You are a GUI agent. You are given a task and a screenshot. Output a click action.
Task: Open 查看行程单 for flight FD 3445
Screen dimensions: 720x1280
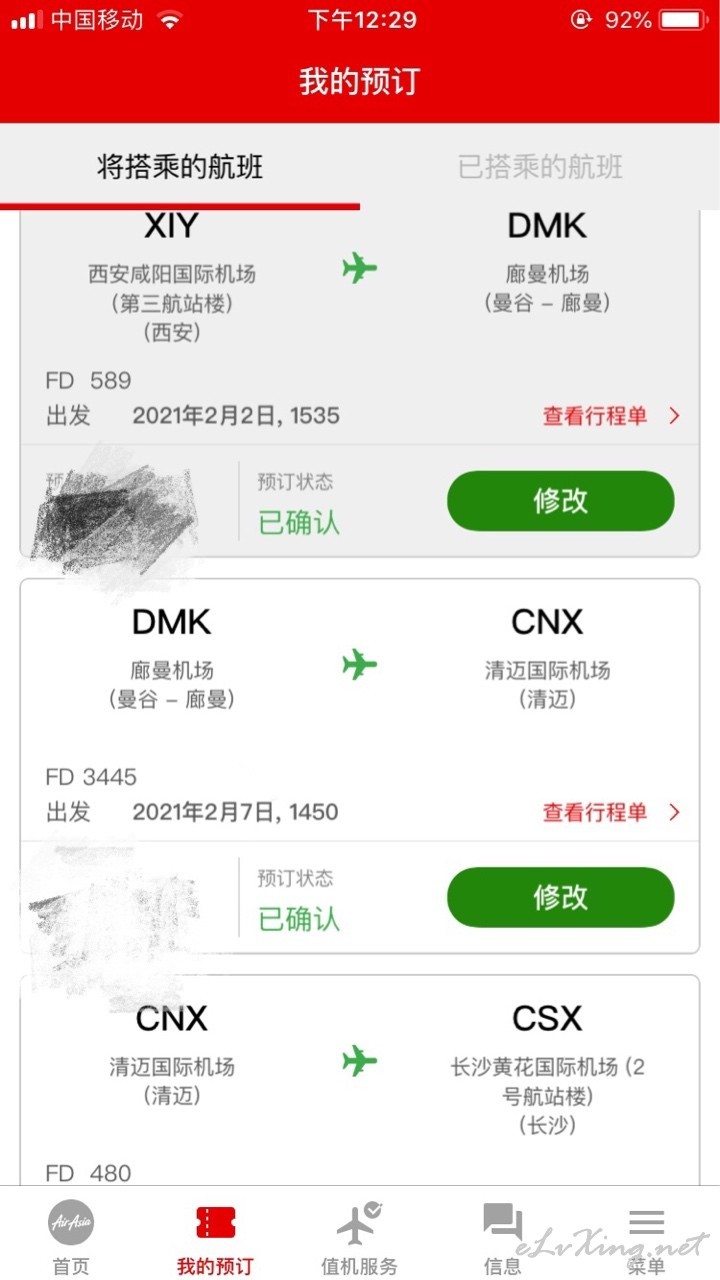(611, 812)
